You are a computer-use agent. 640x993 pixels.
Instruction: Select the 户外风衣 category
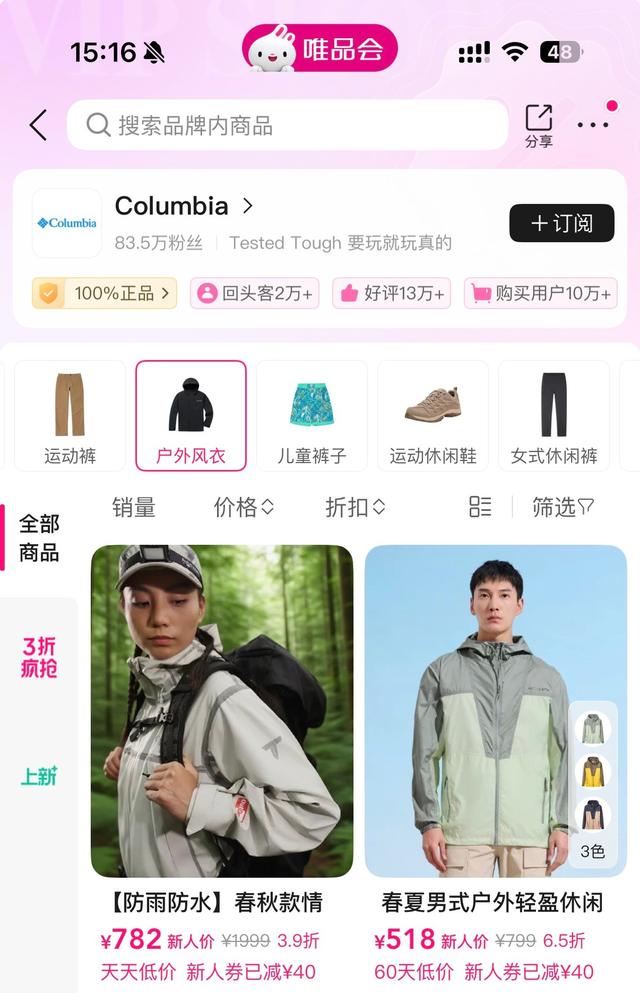pos(191,415)
